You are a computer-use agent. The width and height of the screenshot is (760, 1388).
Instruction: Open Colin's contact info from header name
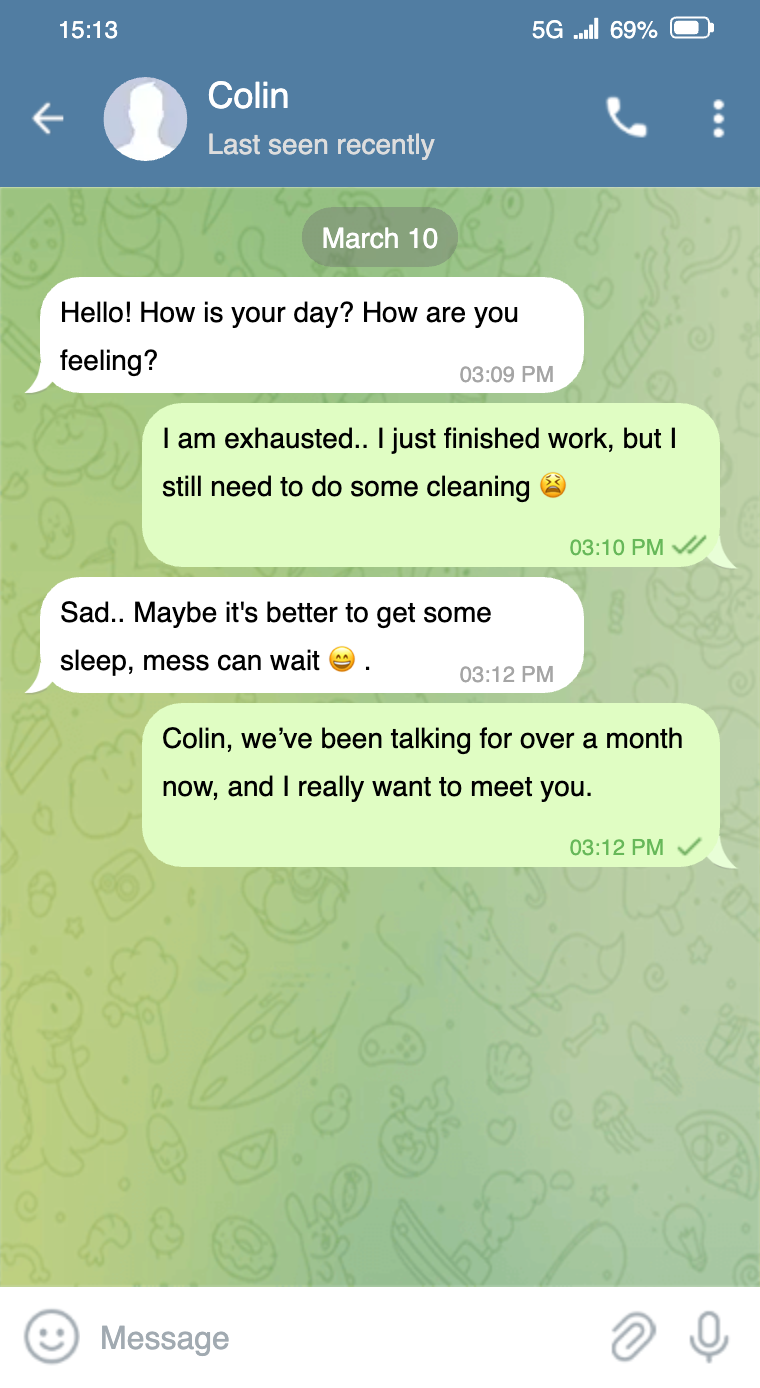pos(249,97)
